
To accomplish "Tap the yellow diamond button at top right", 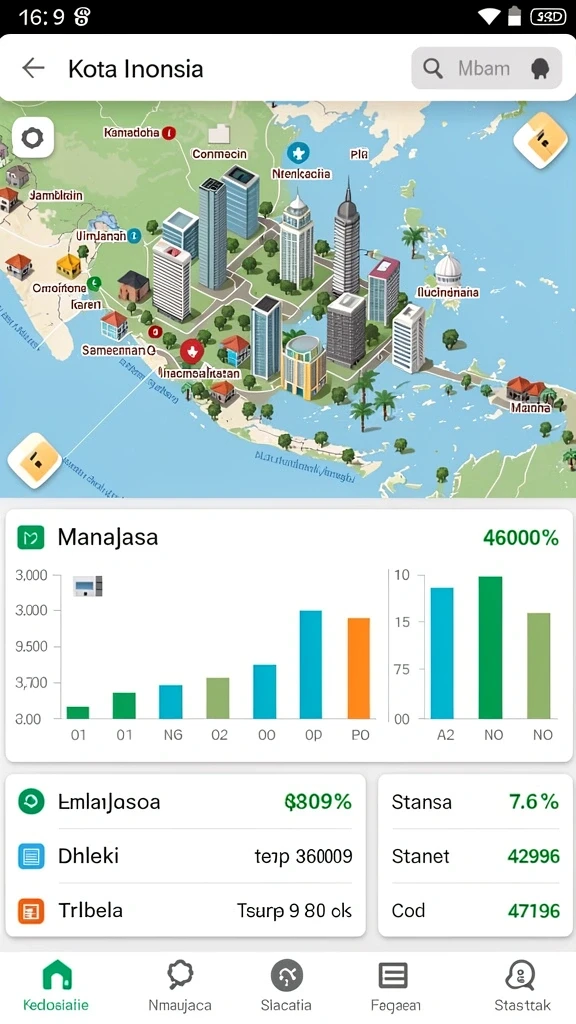I will pyautogui.click(x=541, y=140).
